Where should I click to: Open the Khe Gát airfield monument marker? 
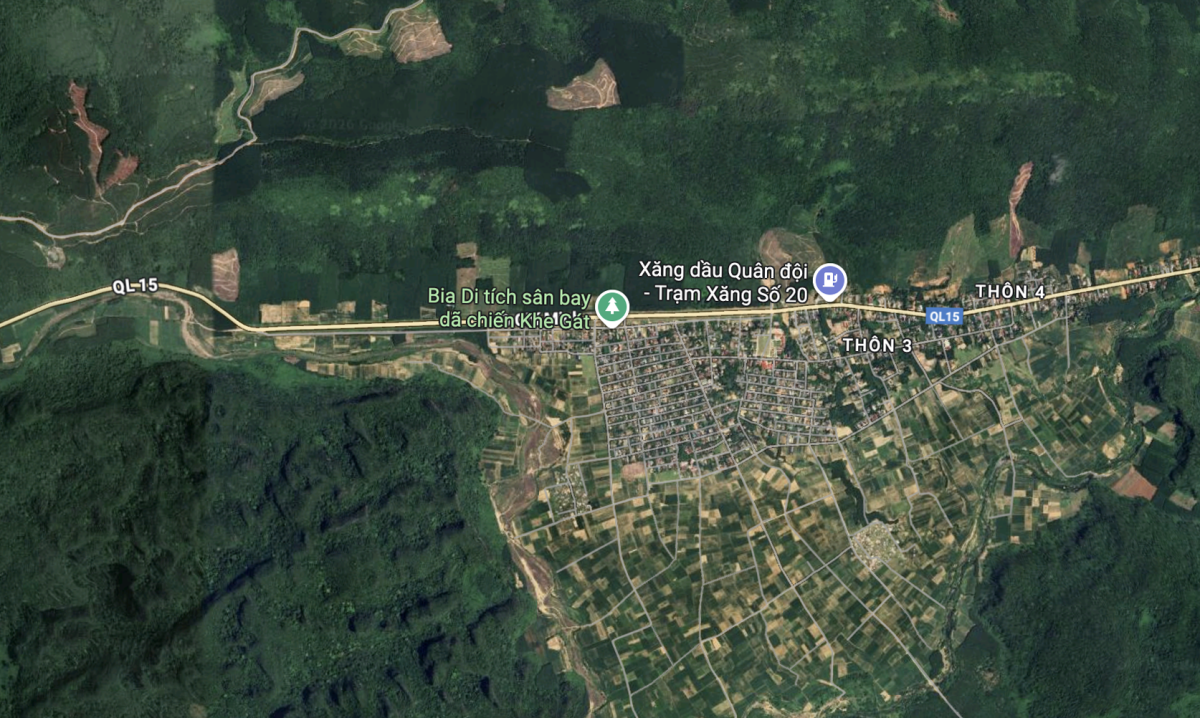tap(607, 305)
